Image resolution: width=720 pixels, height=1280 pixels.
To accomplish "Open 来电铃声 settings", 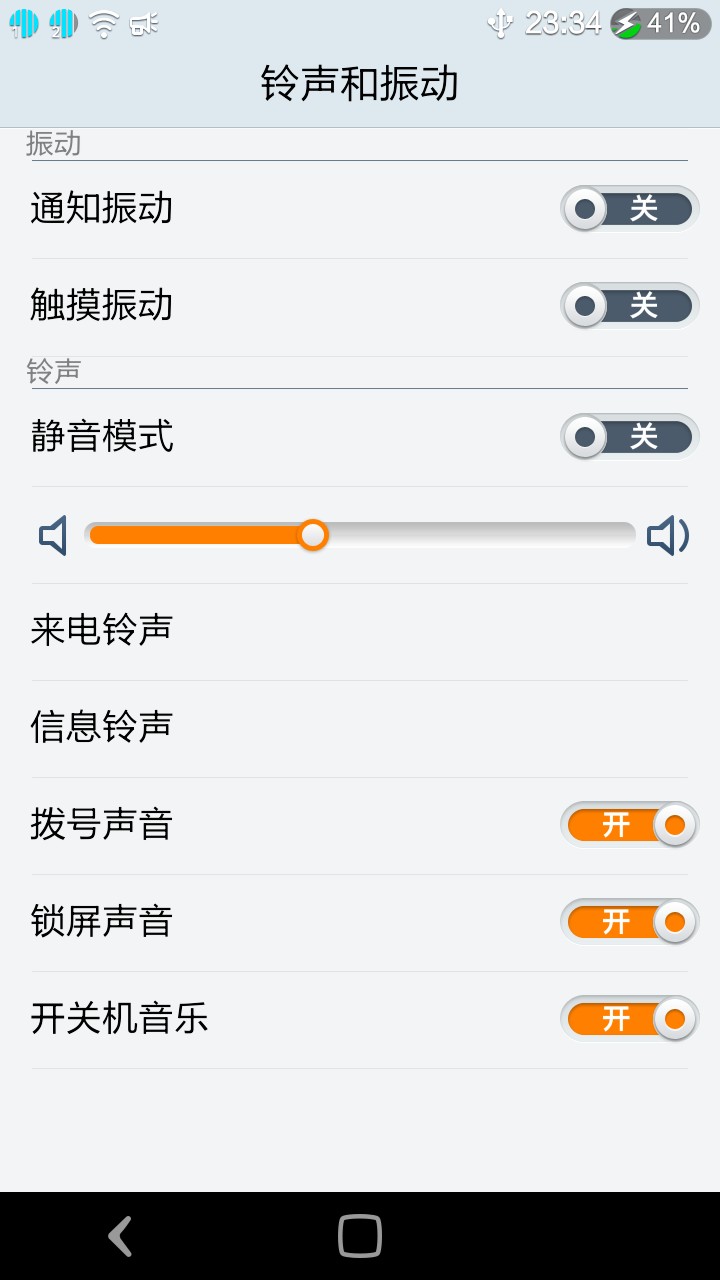I will click(360, 631).
